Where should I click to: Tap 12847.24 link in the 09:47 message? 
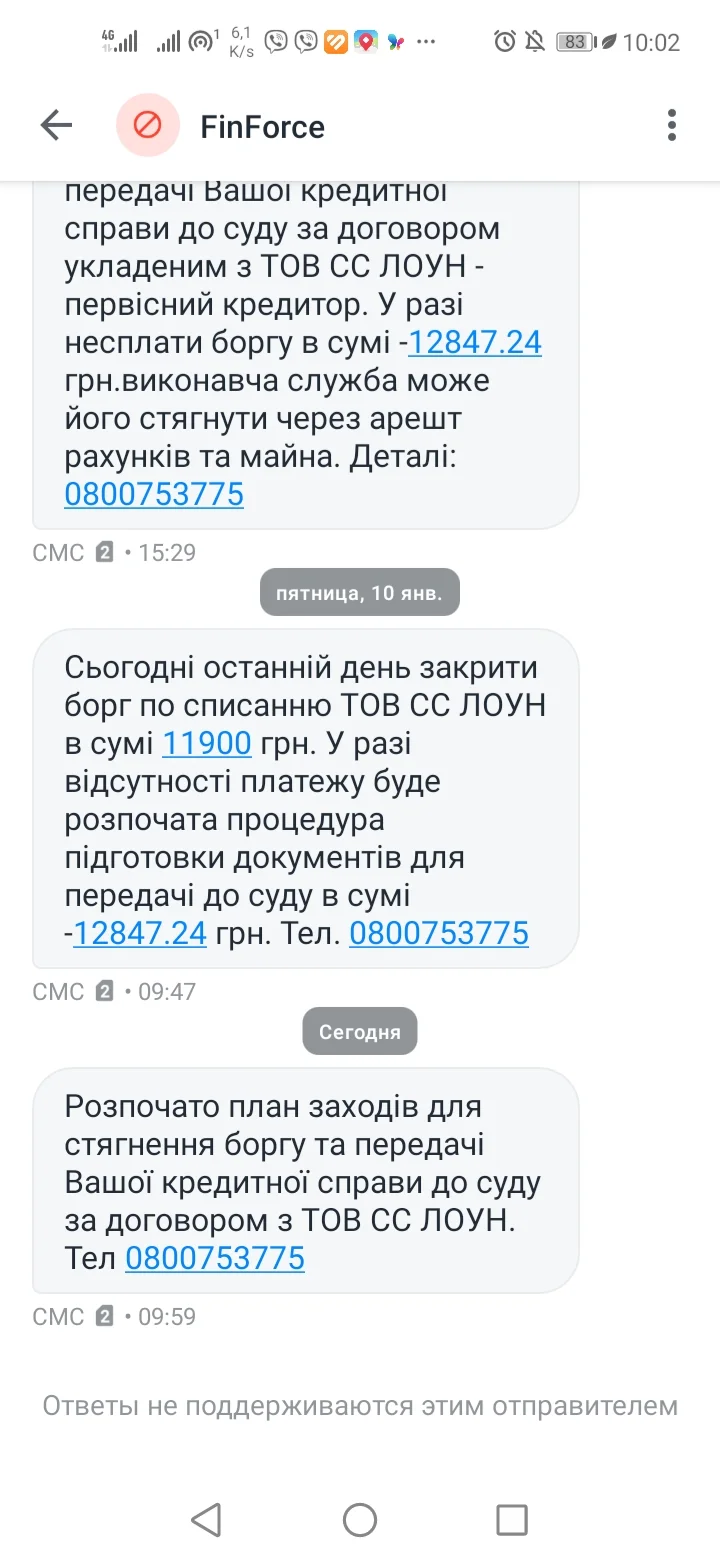click(140, 933)
